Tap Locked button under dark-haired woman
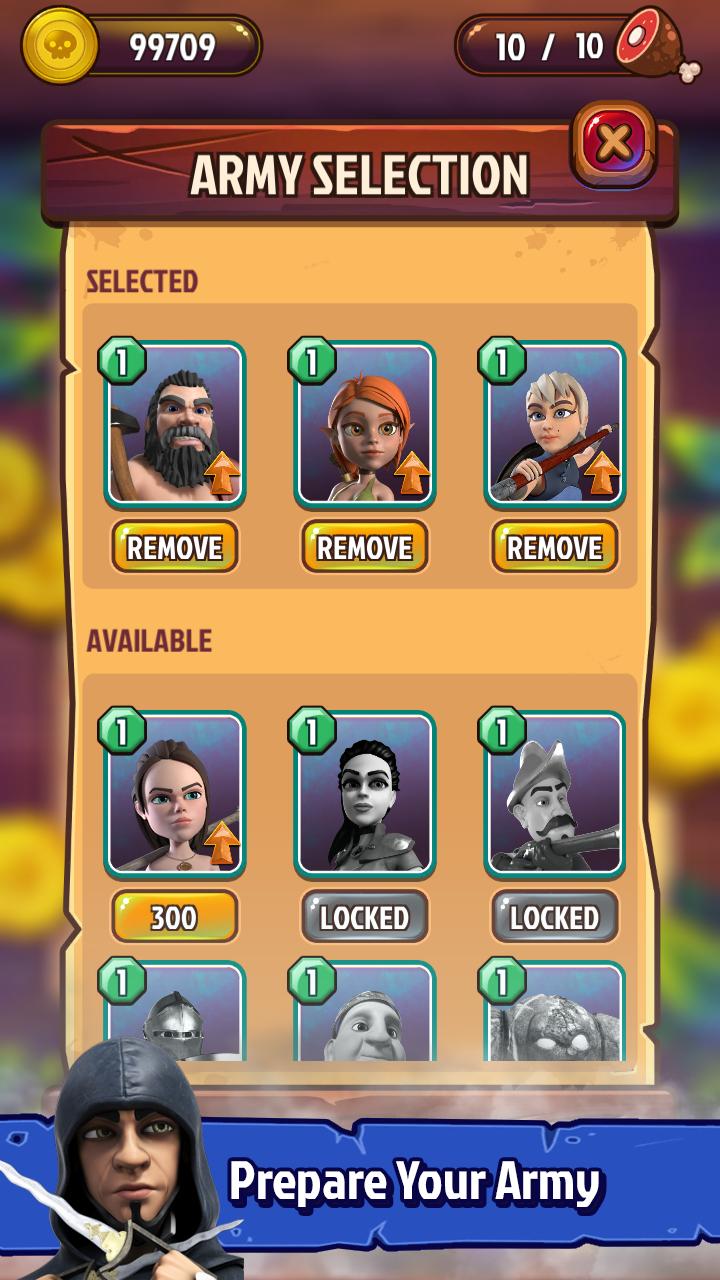 click(364, 917)
